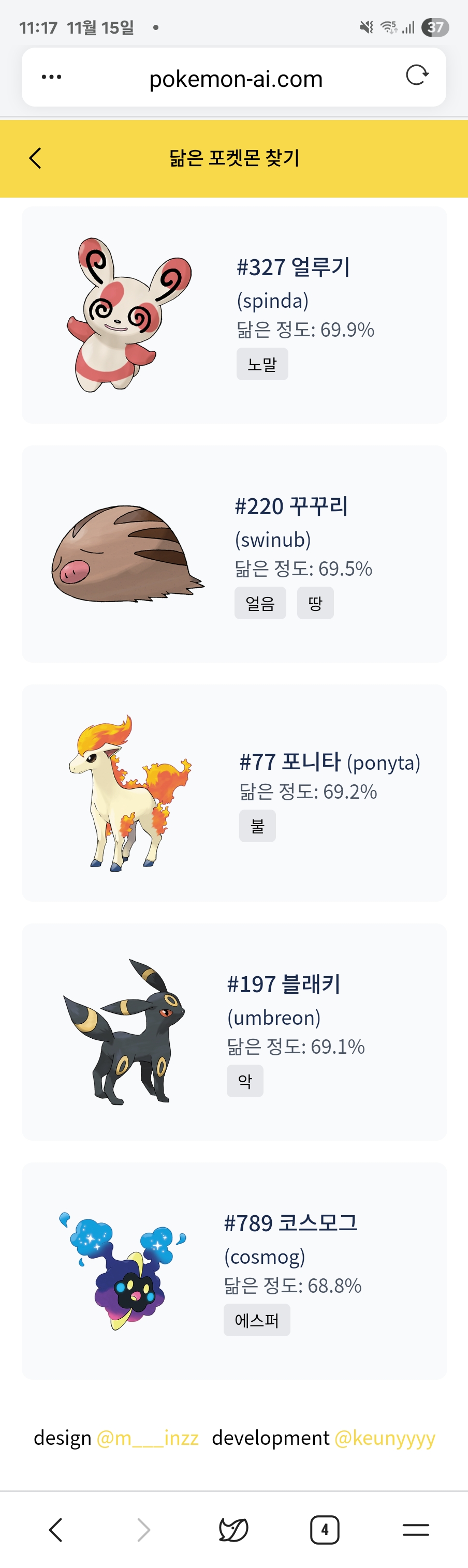Open the browser hamburger menu
468x1568 pixels.
pyautogui.click(x=416, y=1530)
